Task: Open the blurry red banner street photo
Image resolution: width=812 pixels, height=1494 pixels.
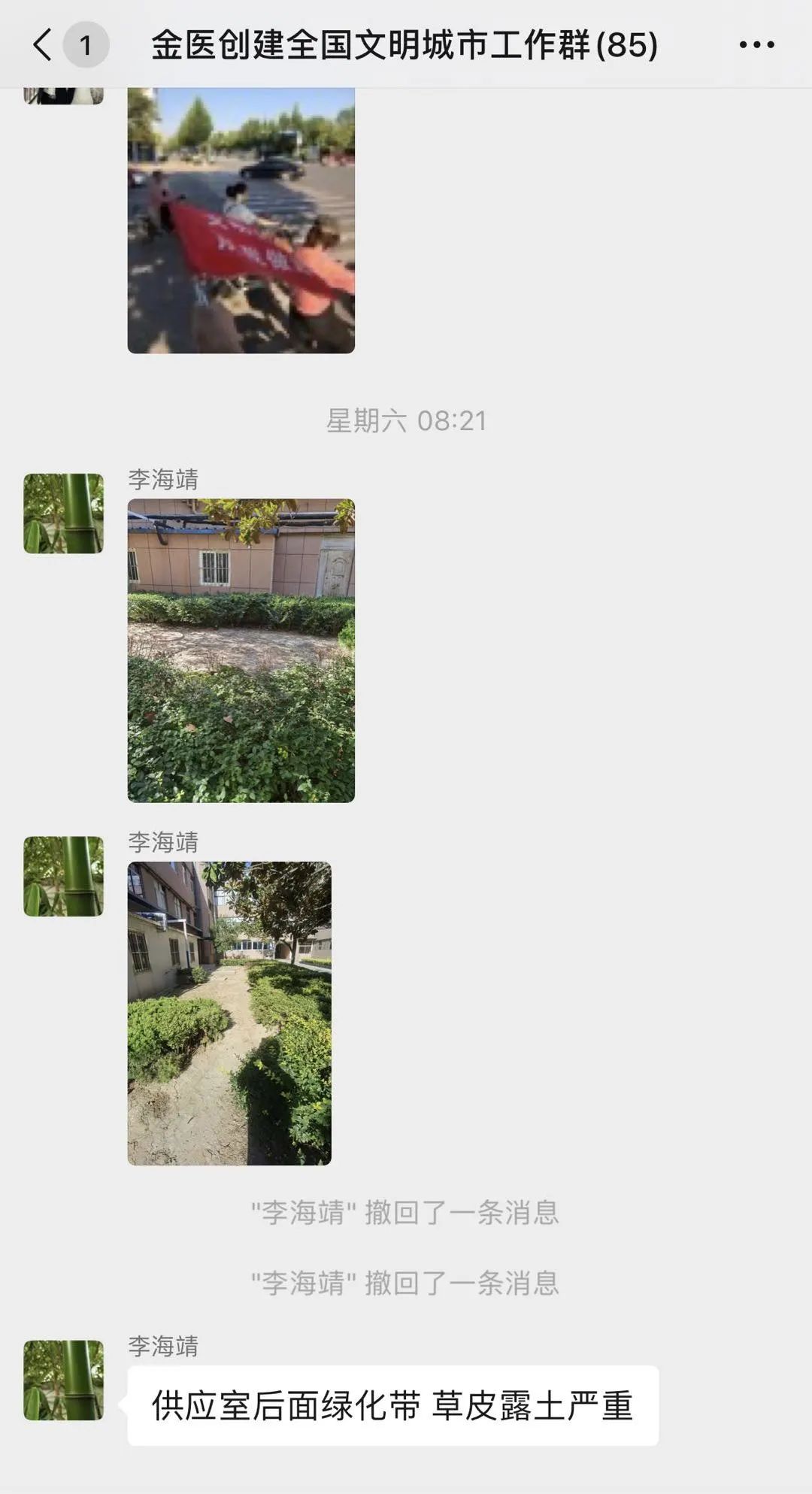Action: (x=241, y=220)
